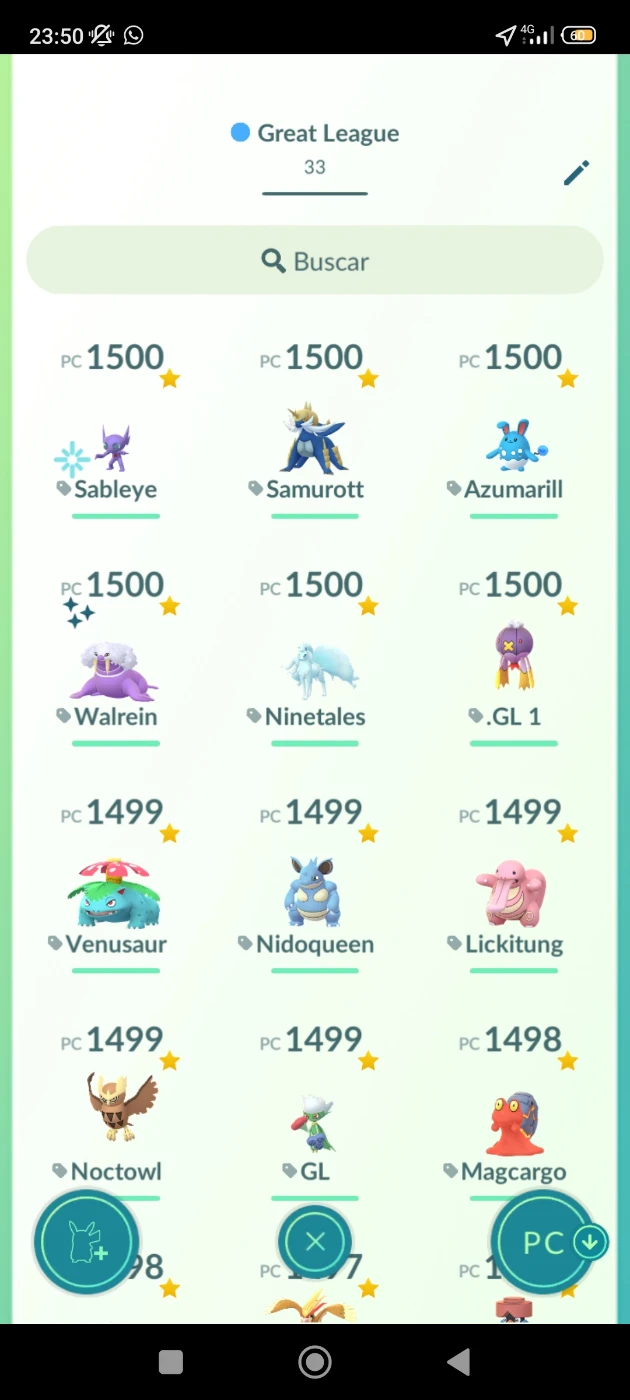630x1400 pixels.
Task: Open the Pokémon named GL
Action: click(315, 1110)
